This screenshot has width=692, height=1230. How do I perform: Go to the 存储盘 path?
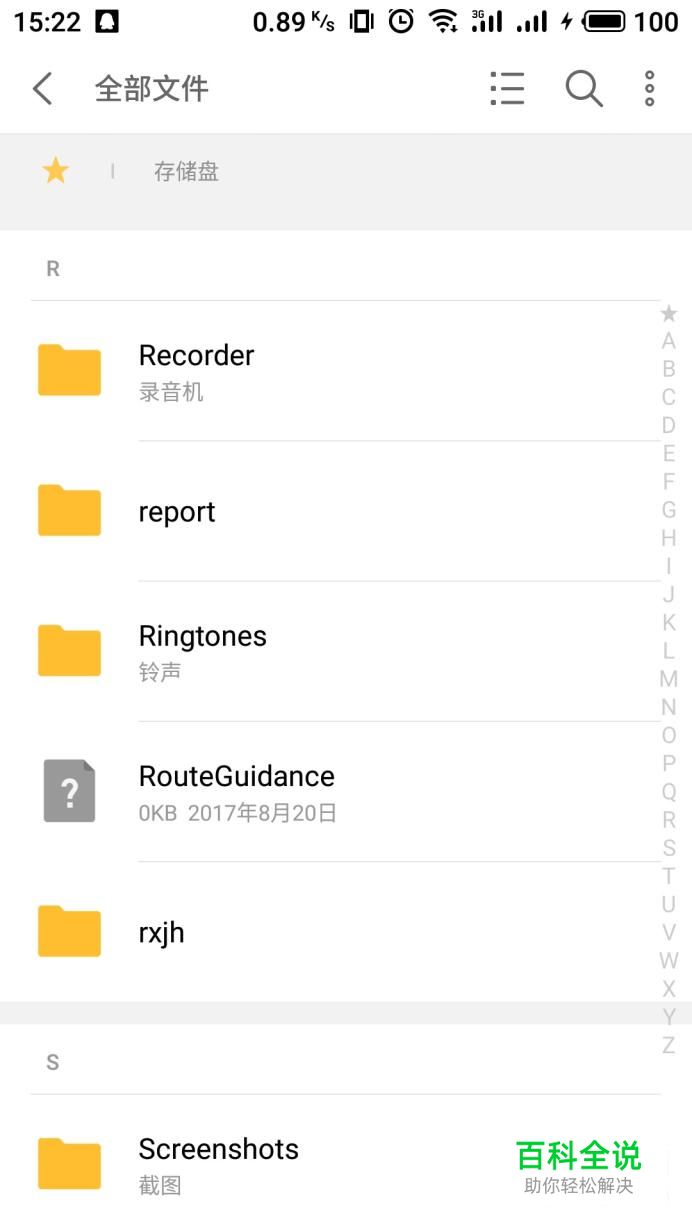[x=186, y=172]
